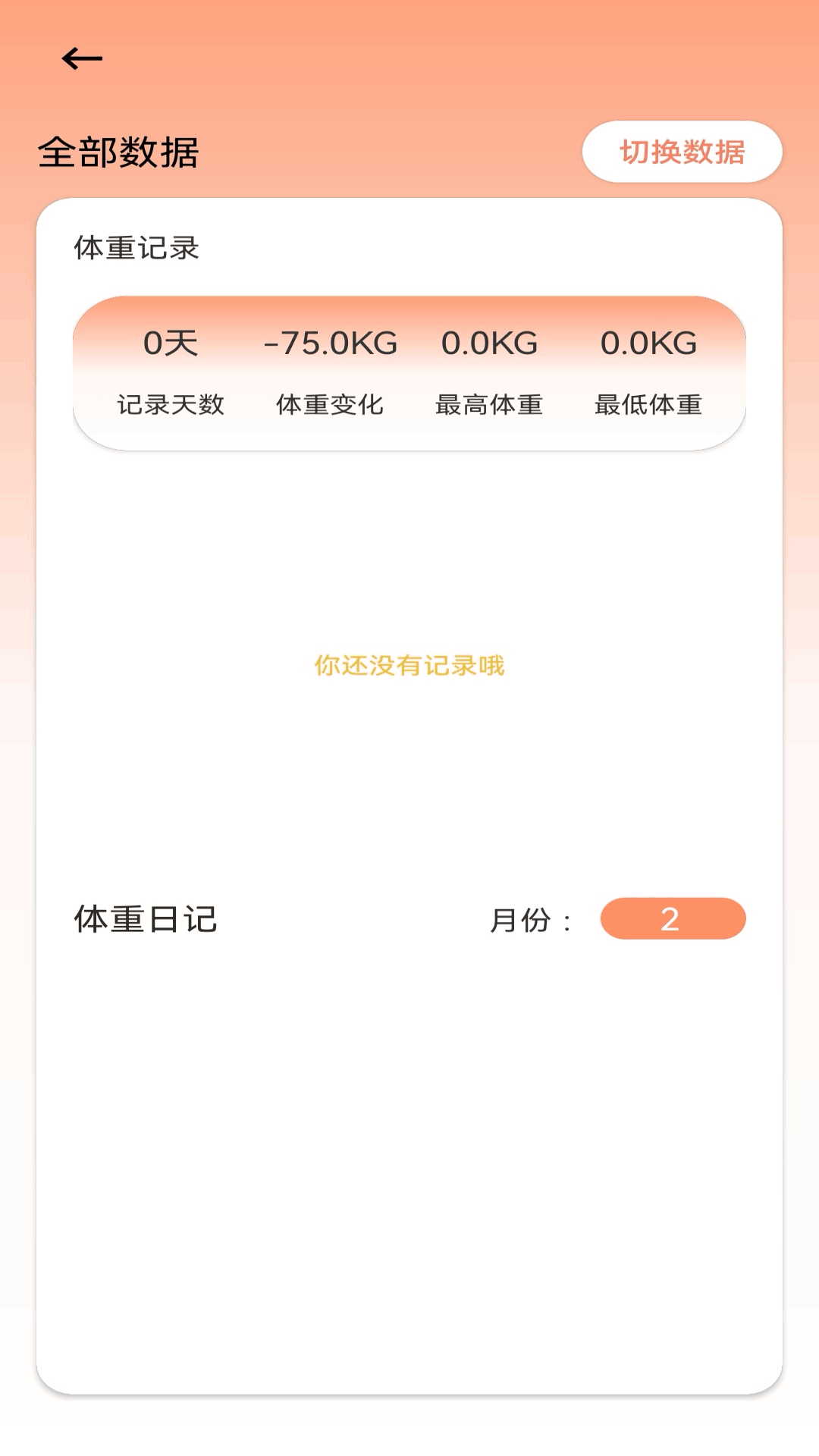Tap the 全部数据 page title
The image size is (819, 1456).
tap(121, 151)
